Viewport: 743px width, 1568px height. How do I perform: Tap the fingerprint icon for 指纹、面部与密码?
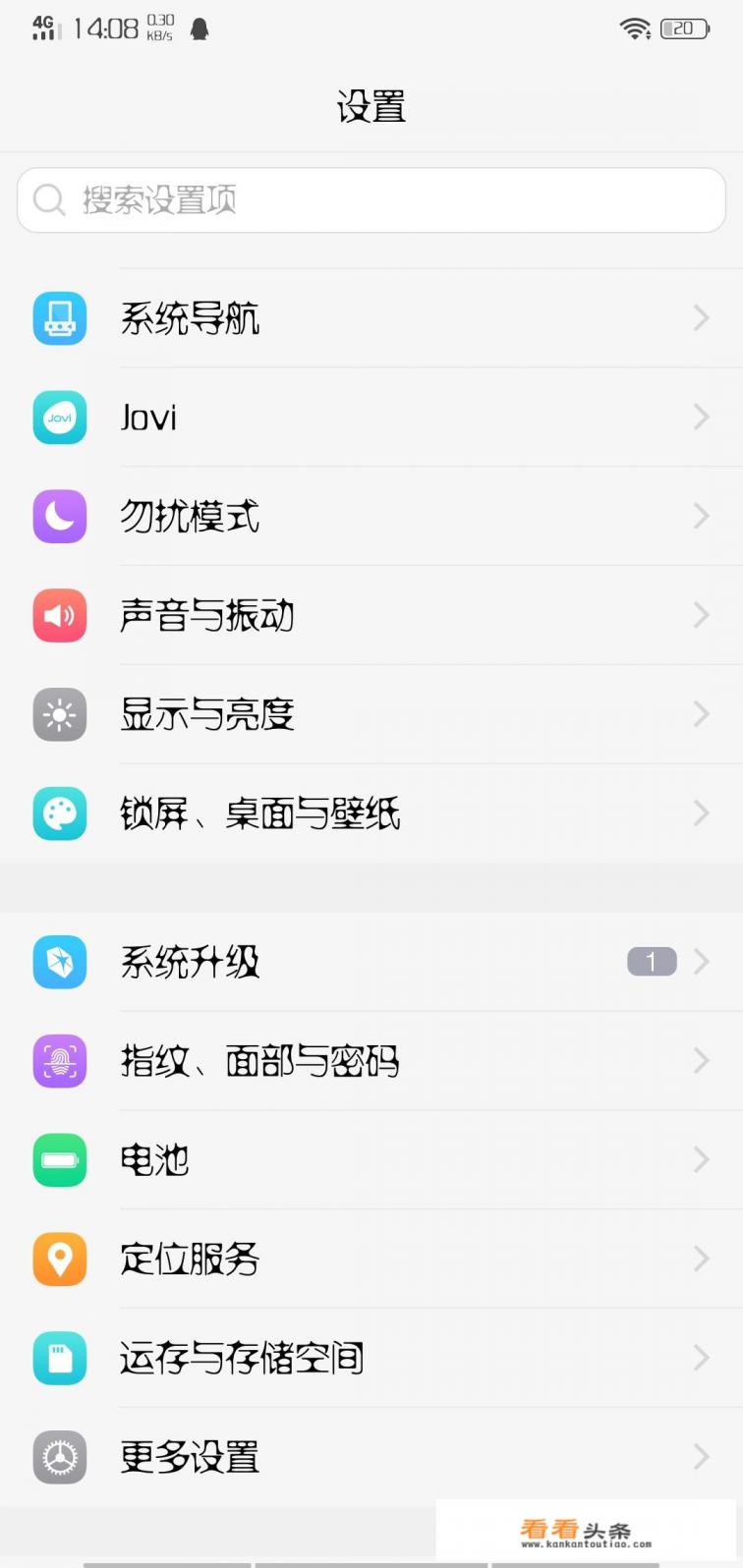59,1061
